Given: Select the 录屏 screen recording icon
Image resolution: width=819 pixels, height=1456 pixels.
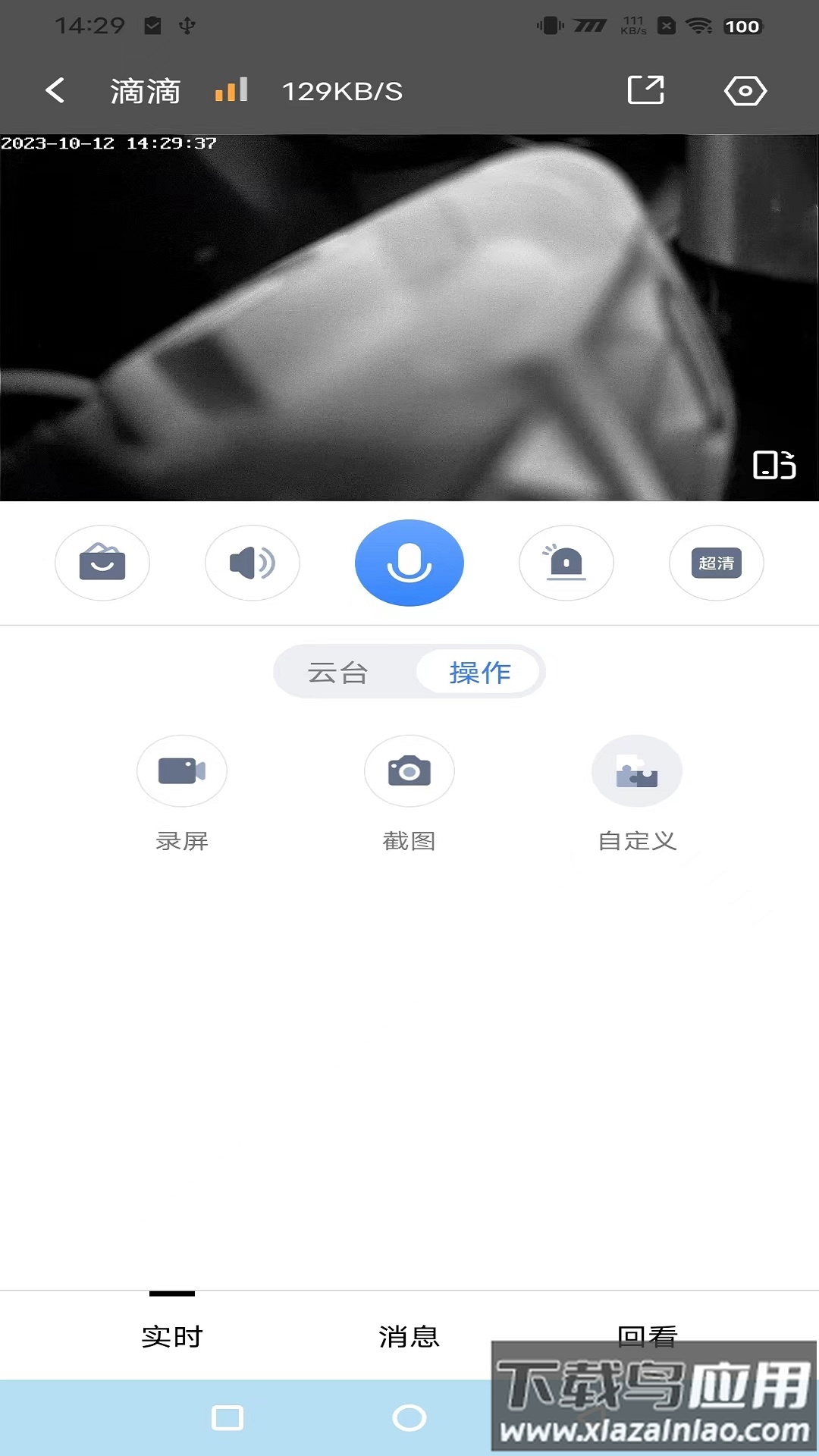Looking at the screenshot, I should pyautogui.click(x=181, y=770).
